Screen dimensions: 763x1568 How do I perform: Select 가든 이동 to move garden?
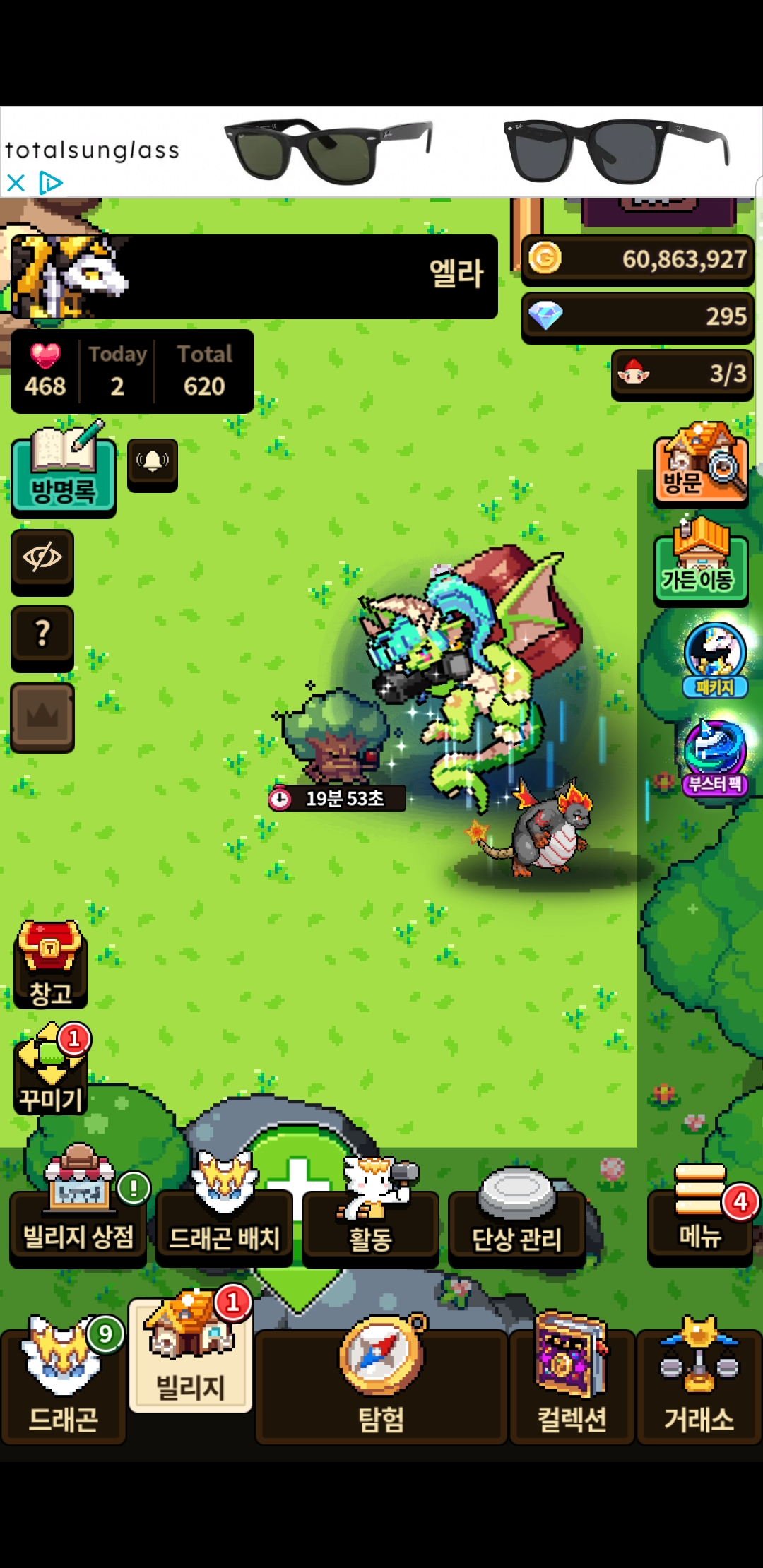(700, 563)
